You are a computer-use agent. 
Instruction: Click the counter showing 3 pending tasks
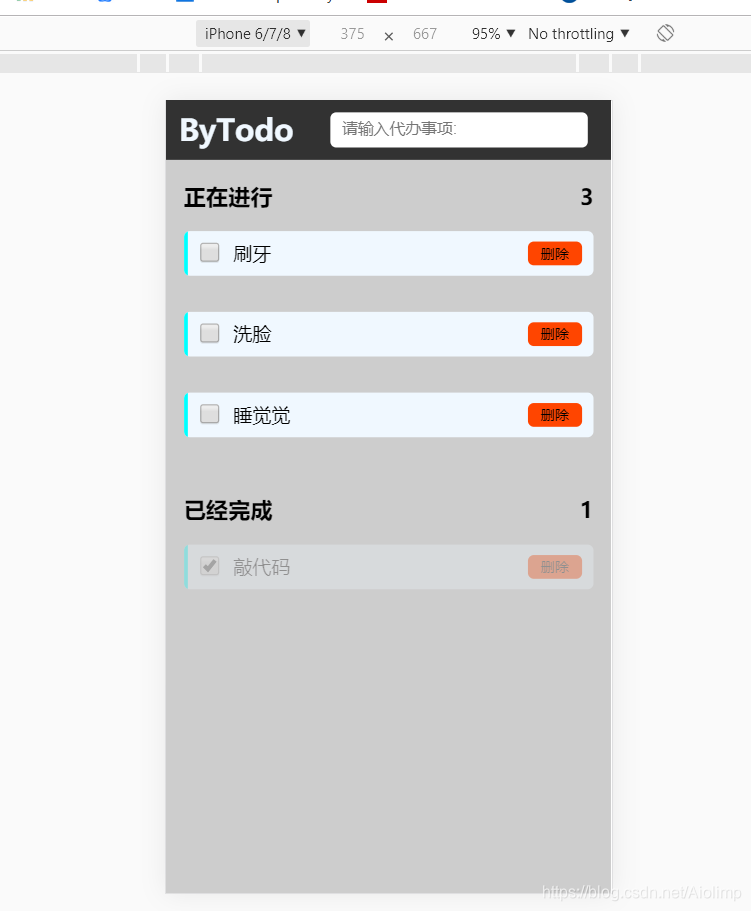click(x=586, y=197)
